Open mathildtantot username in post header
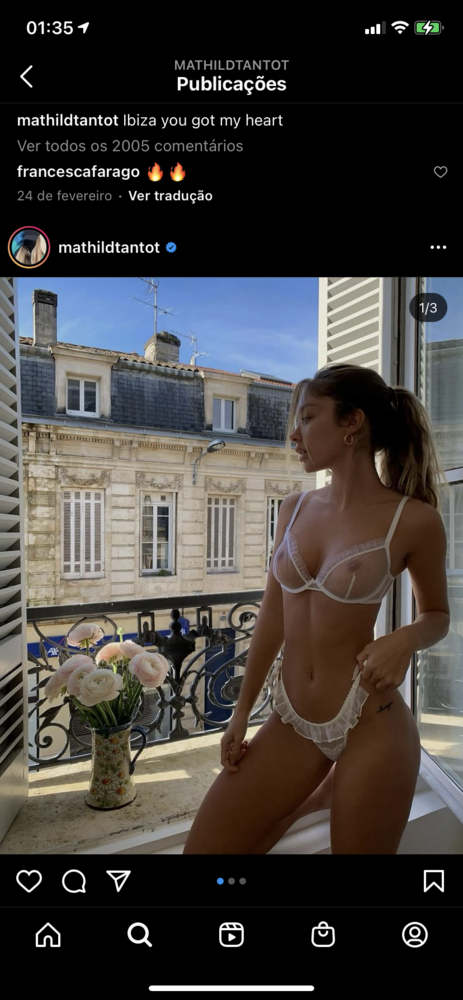463x1000 pixels. click(109, 247)
